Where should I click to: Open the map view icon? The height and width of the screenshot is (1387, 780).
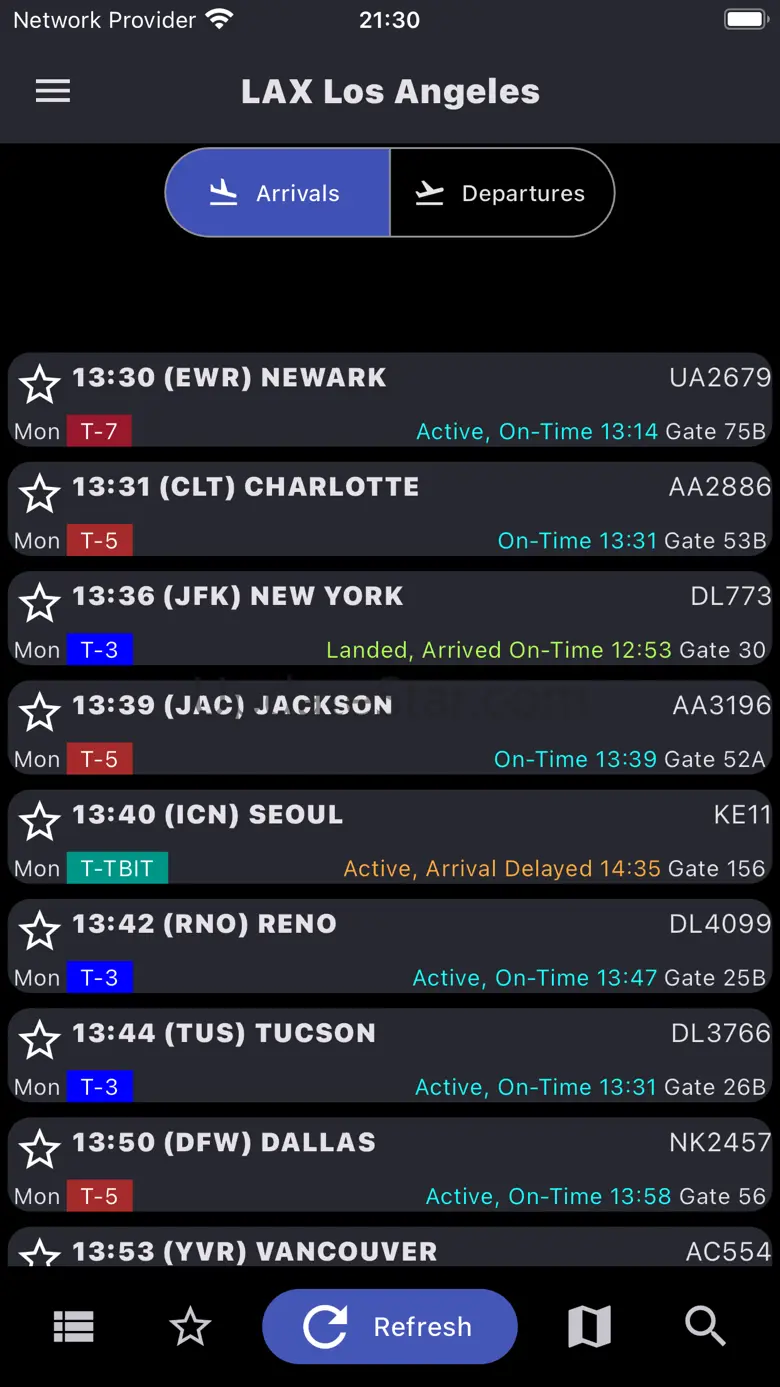pos(589,1327)
